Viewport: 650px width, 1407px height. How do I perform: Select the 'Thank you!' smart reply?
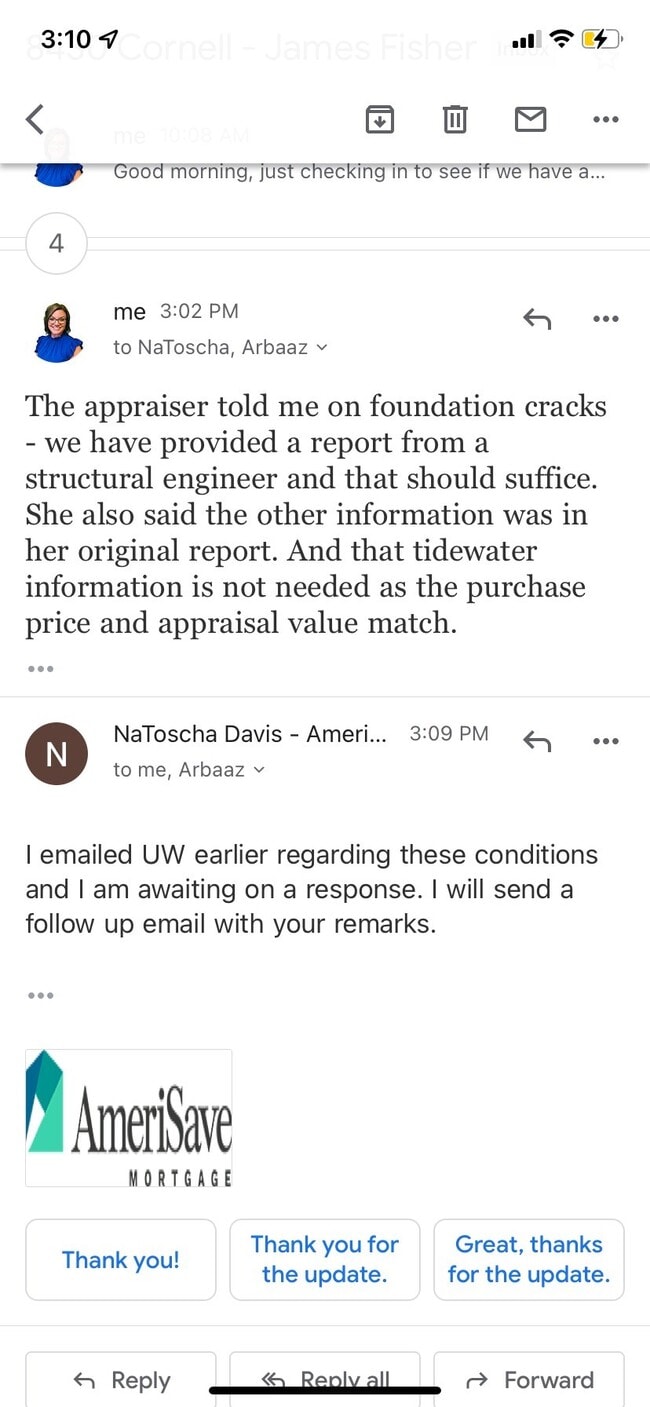pyautogui.click(x=120, y=1260)
